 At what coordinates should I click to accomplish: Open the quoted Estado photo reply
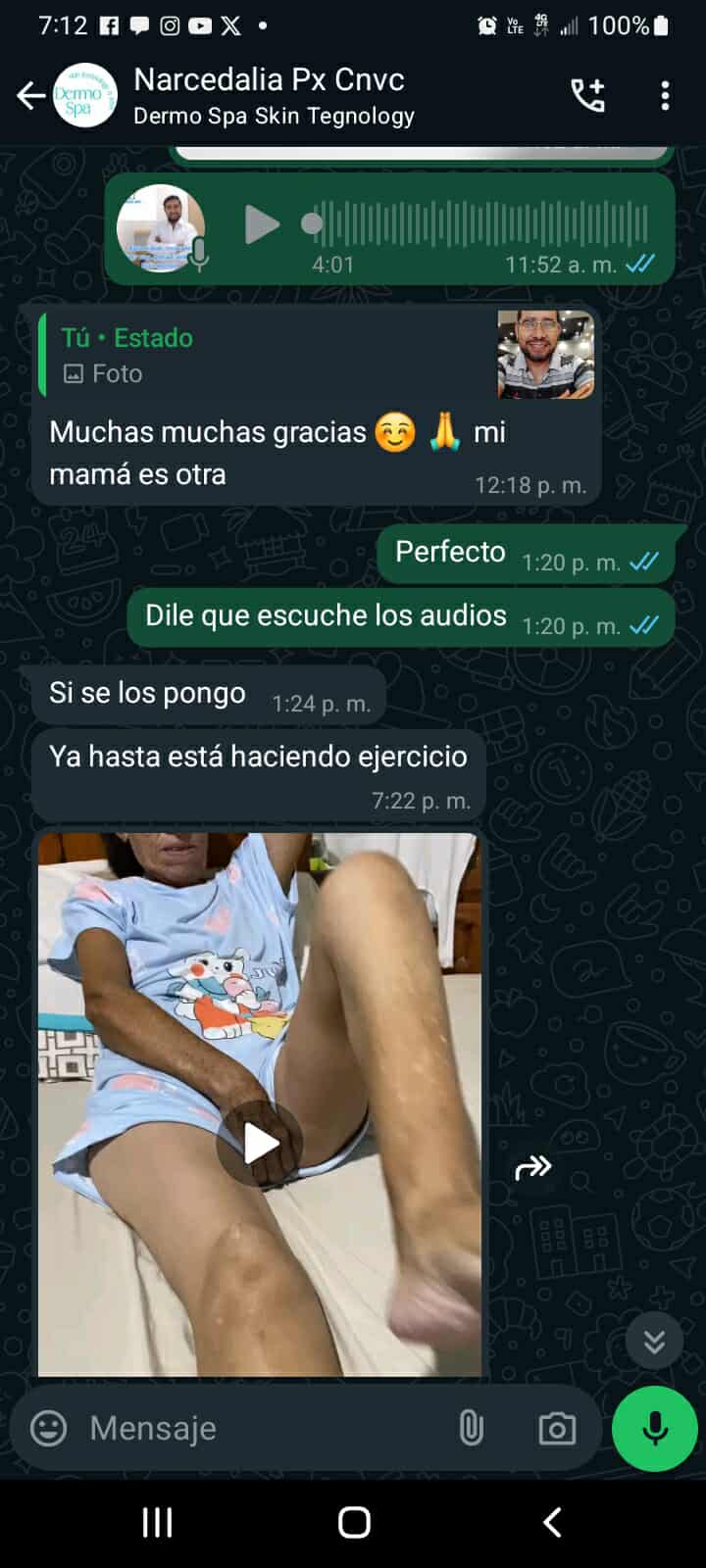click(x=316, y=355)
